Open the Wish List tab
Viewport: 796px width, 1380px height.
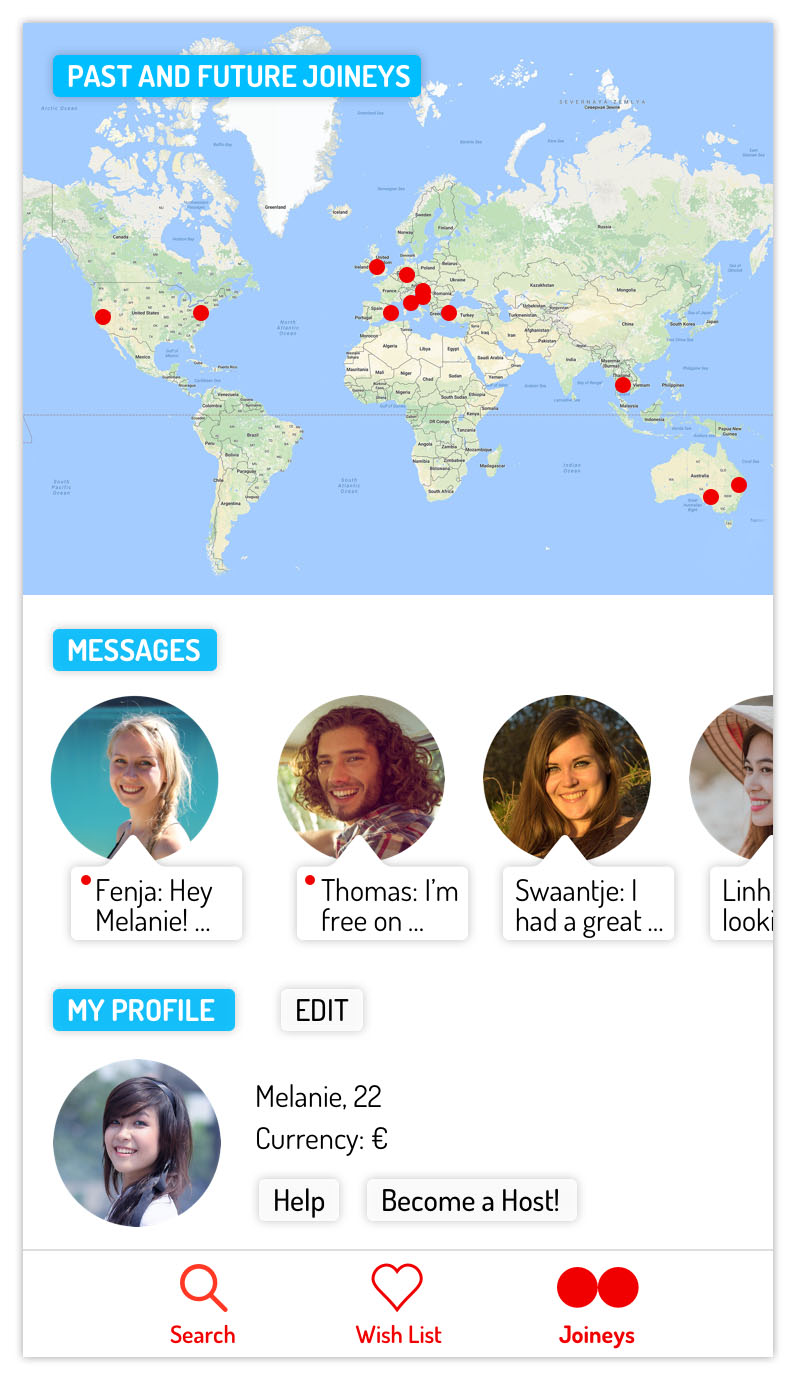398,1305
